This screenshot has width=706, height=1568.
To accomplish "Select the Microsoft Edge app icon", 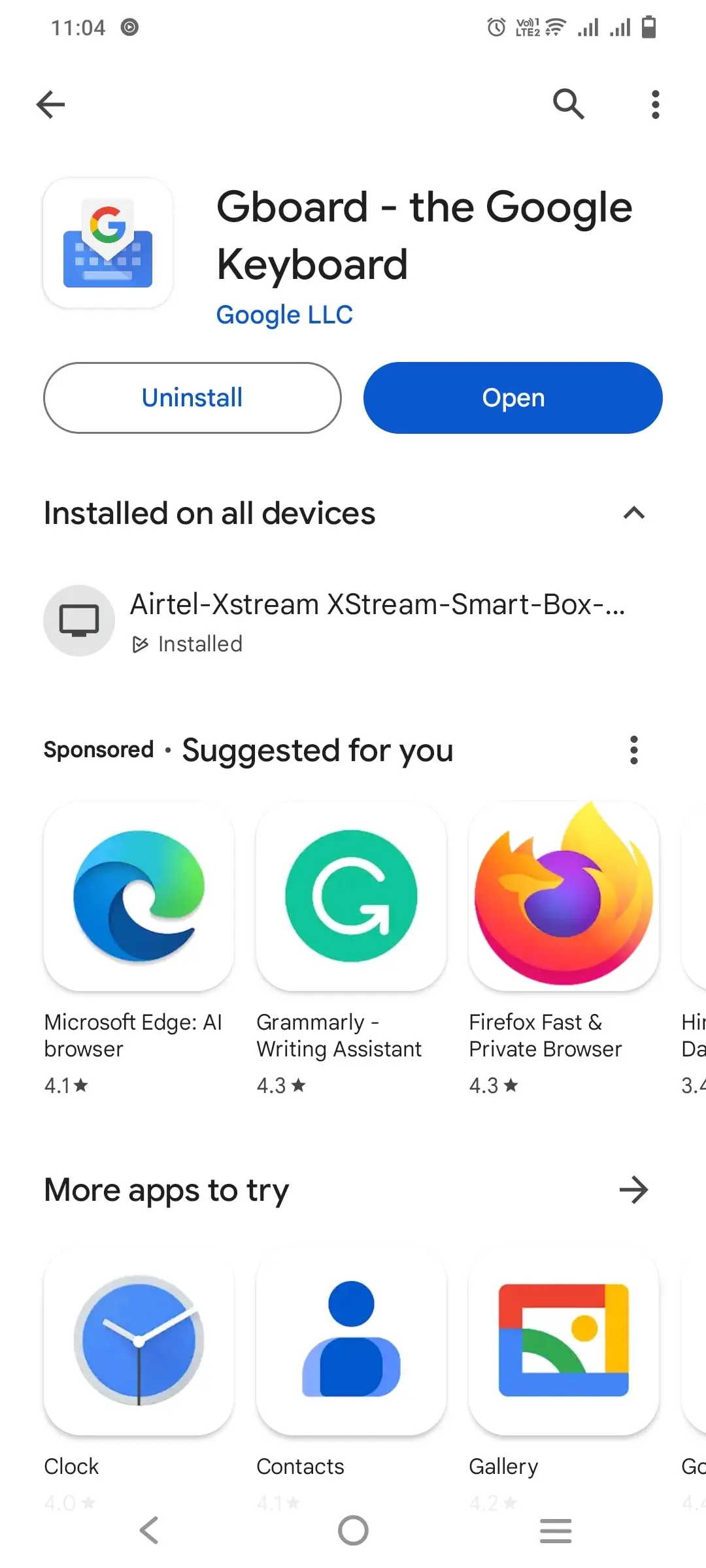I will (138, 895).
